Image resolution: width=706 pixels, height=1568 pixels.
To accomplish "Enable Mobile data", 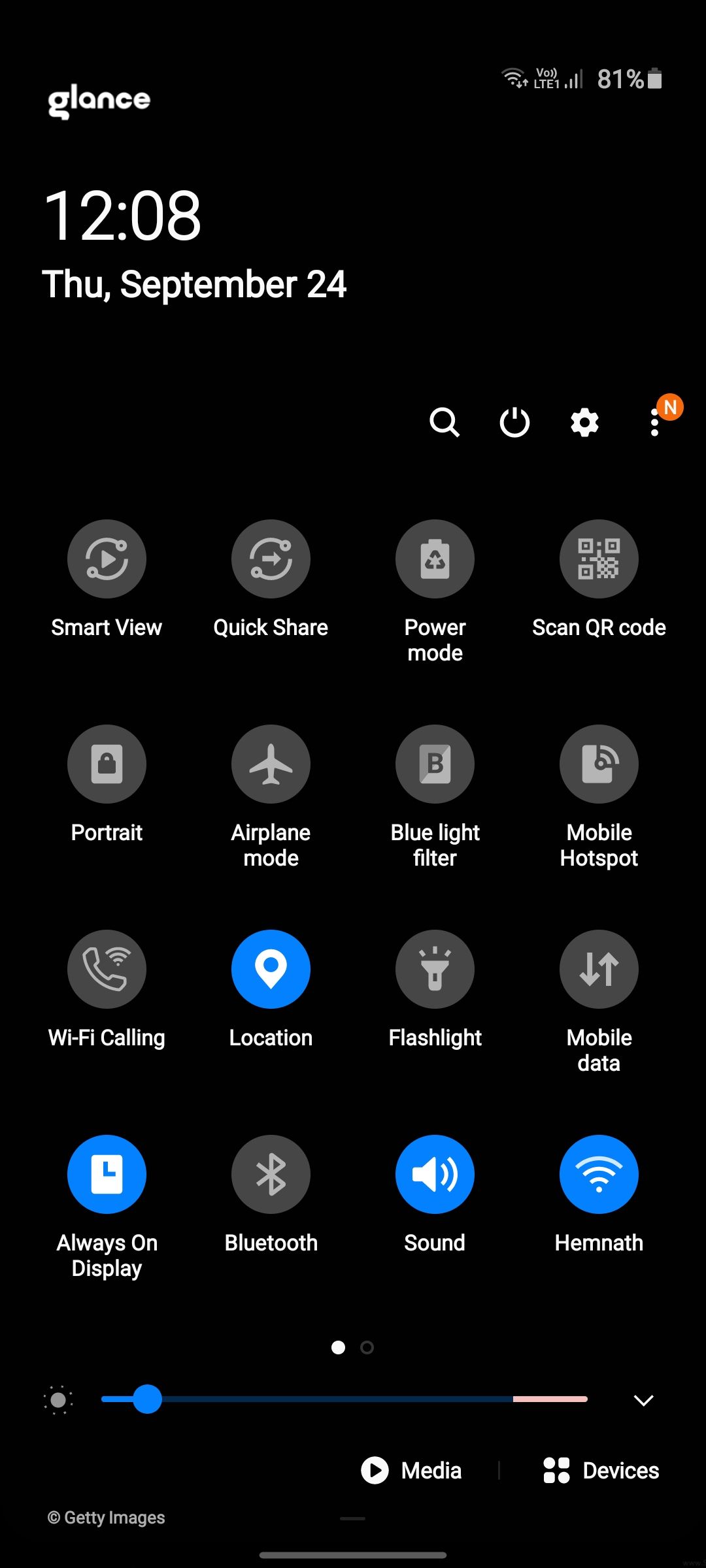I will pyautogui.click(x=599, y=969).
